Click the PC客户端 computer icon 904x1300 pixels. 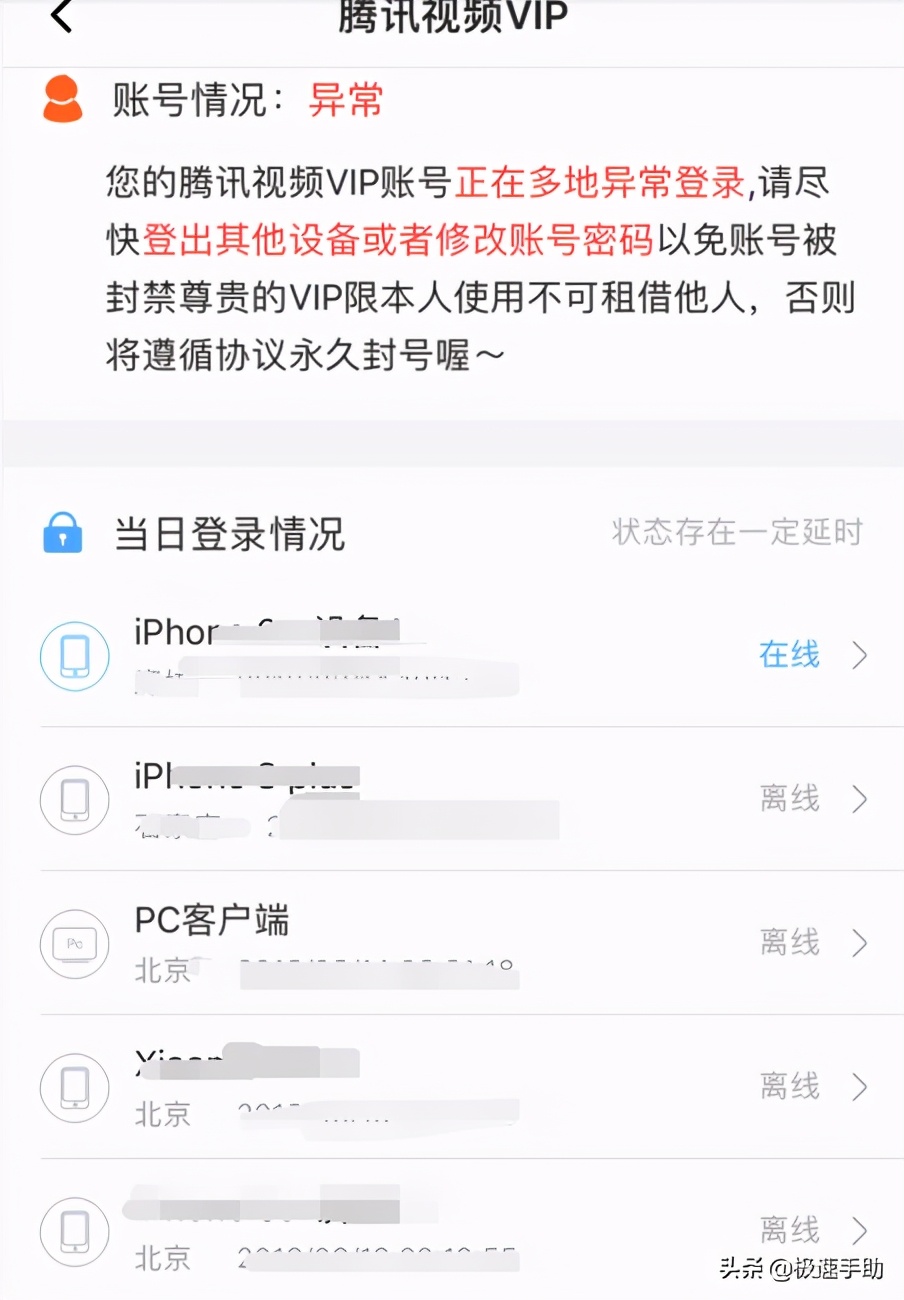click(x=74, y=943)
